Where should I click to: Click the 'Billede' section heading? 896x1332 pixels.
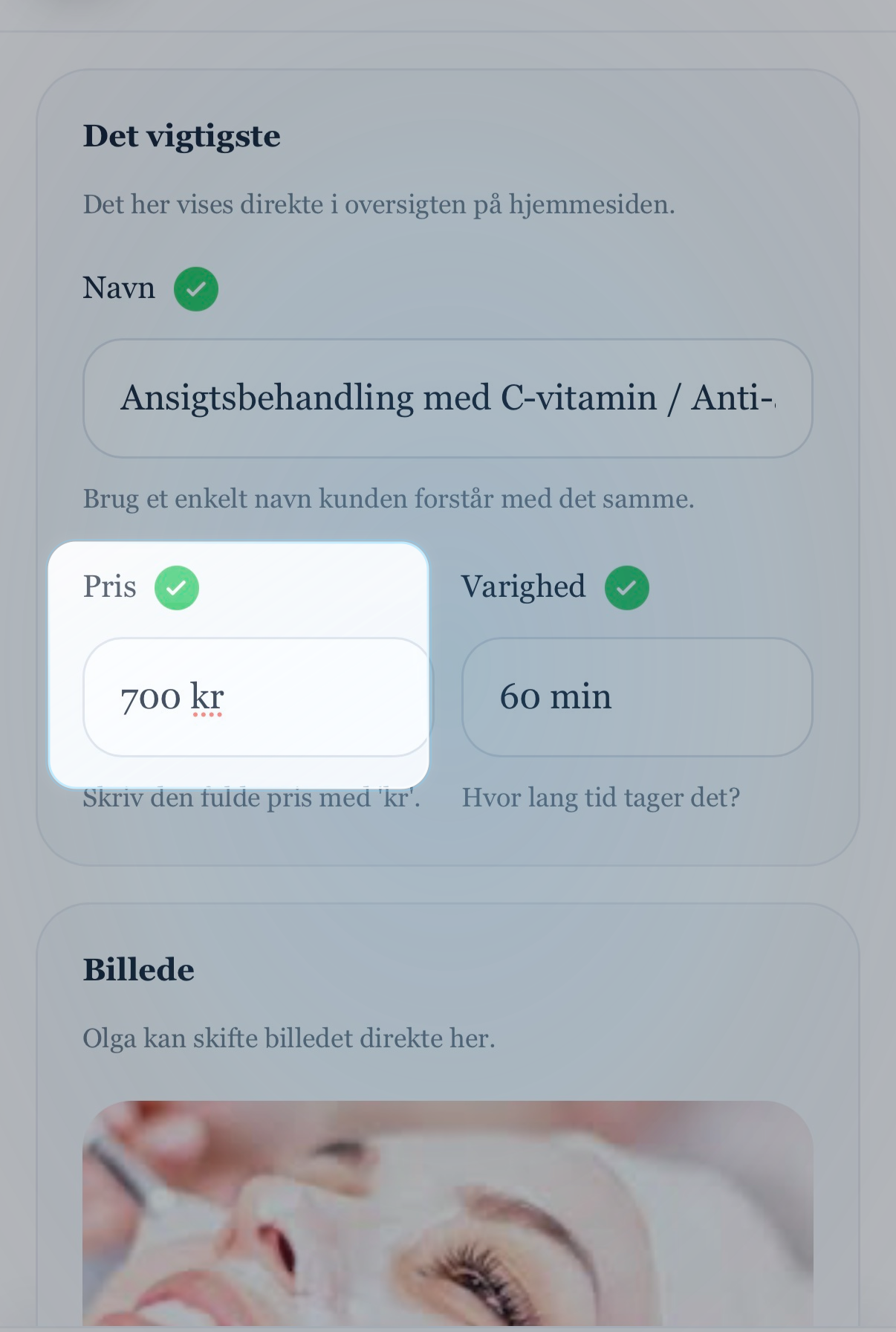click(138, 969)
